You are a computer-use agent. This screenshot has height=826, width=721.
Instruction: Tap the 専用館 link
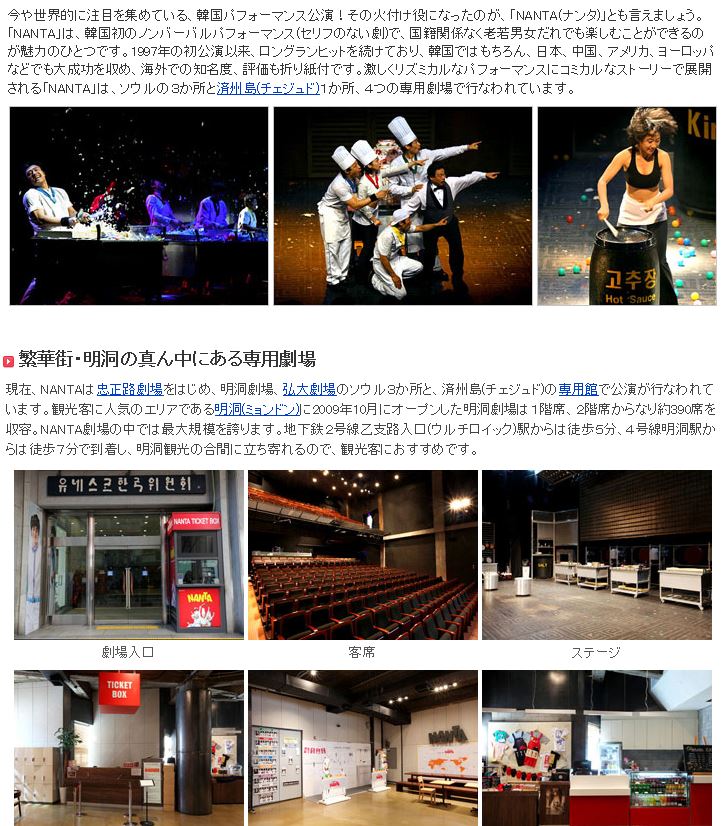(577, 389)
